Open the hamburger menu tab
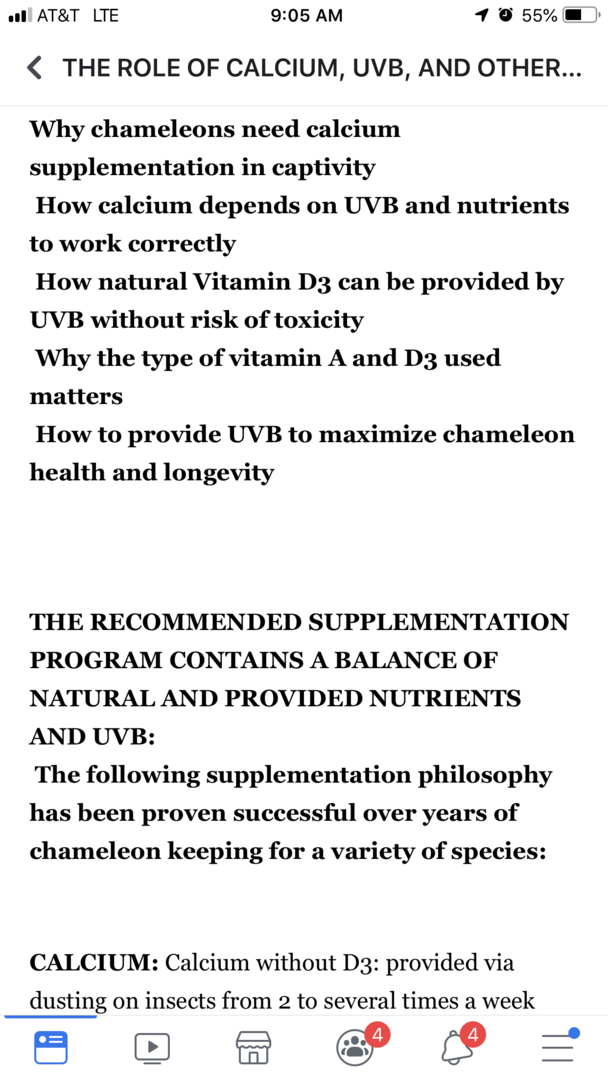Viewport: 608px width, 1080px height. click(559, 1046)
